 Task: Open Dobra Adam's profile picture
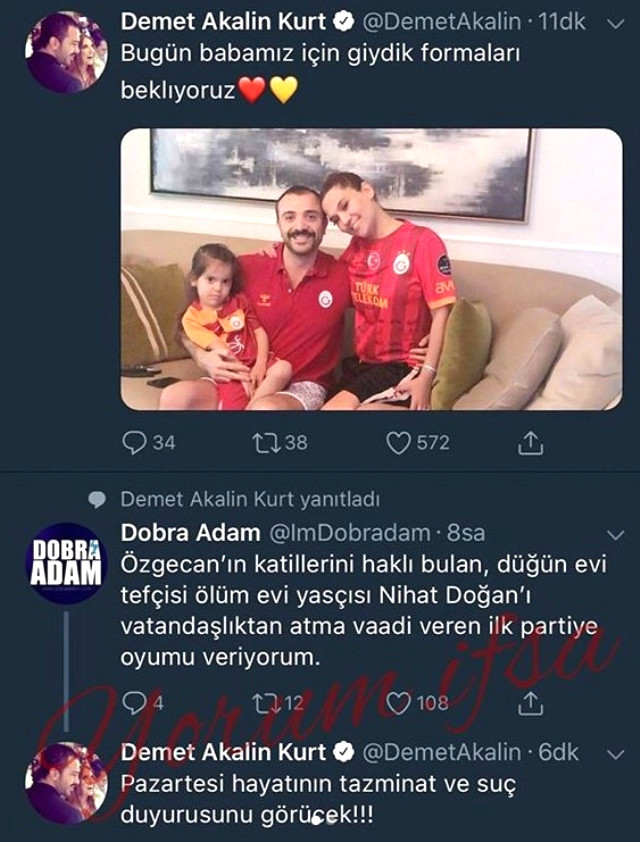[65, 562]
